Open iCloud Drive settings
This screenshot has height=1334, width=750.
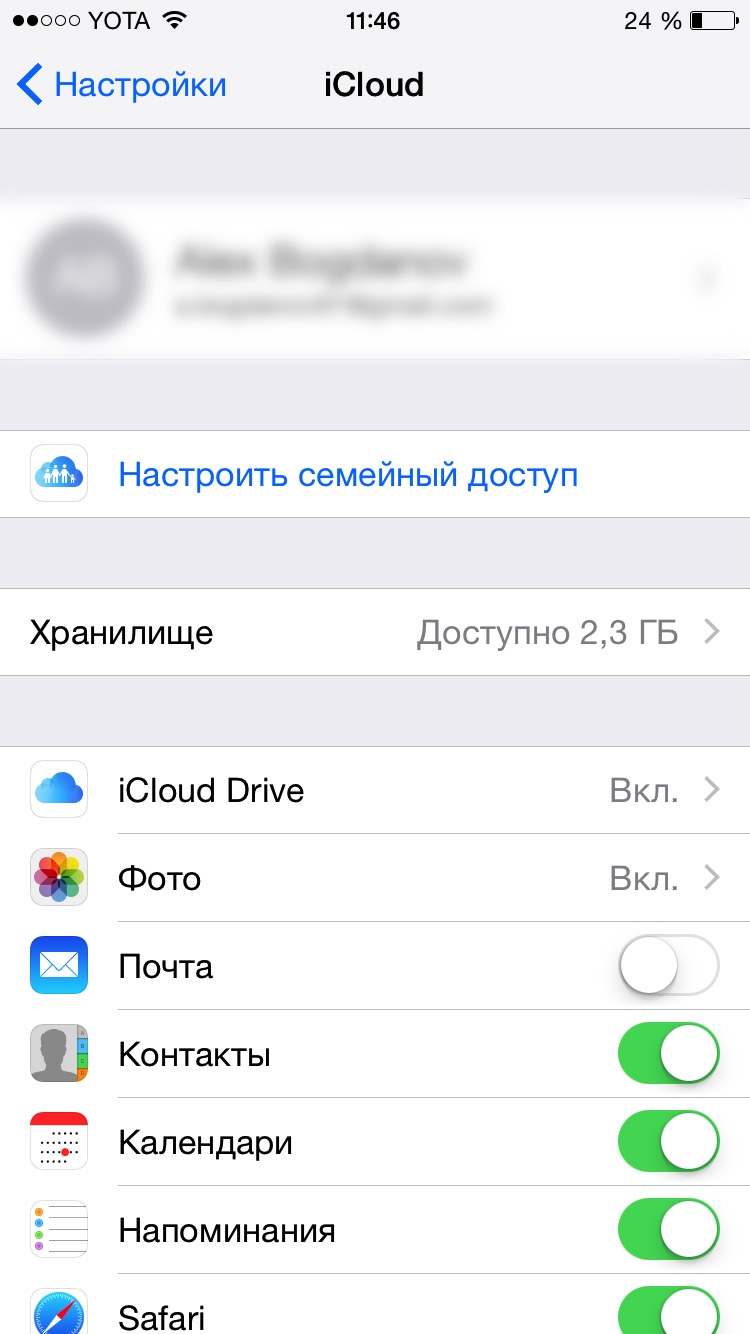click(375, 791)
